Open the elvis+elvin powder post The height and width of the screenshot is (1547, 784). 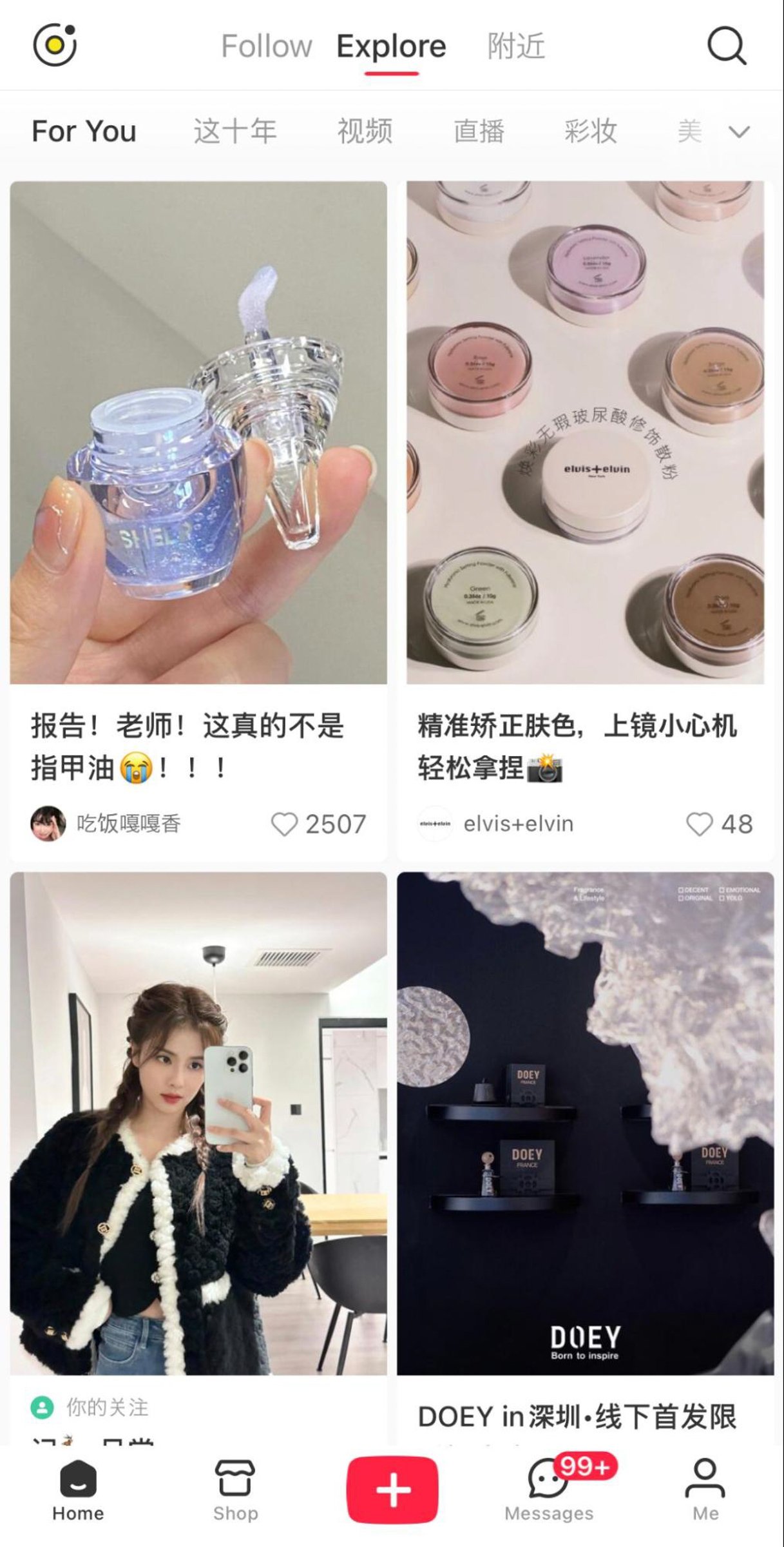pos(585,432)
